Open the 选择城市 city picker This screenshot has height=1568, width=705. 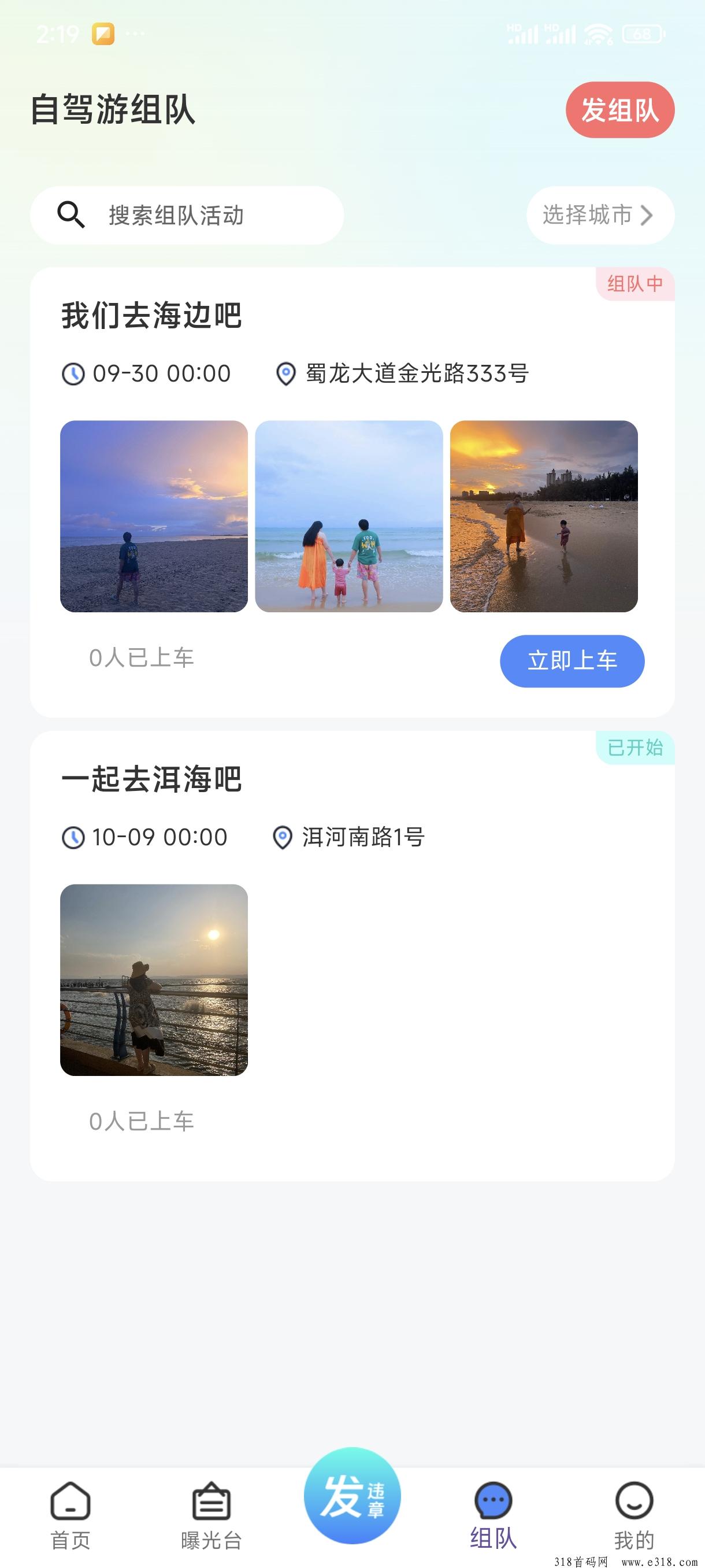click(600, 215)
